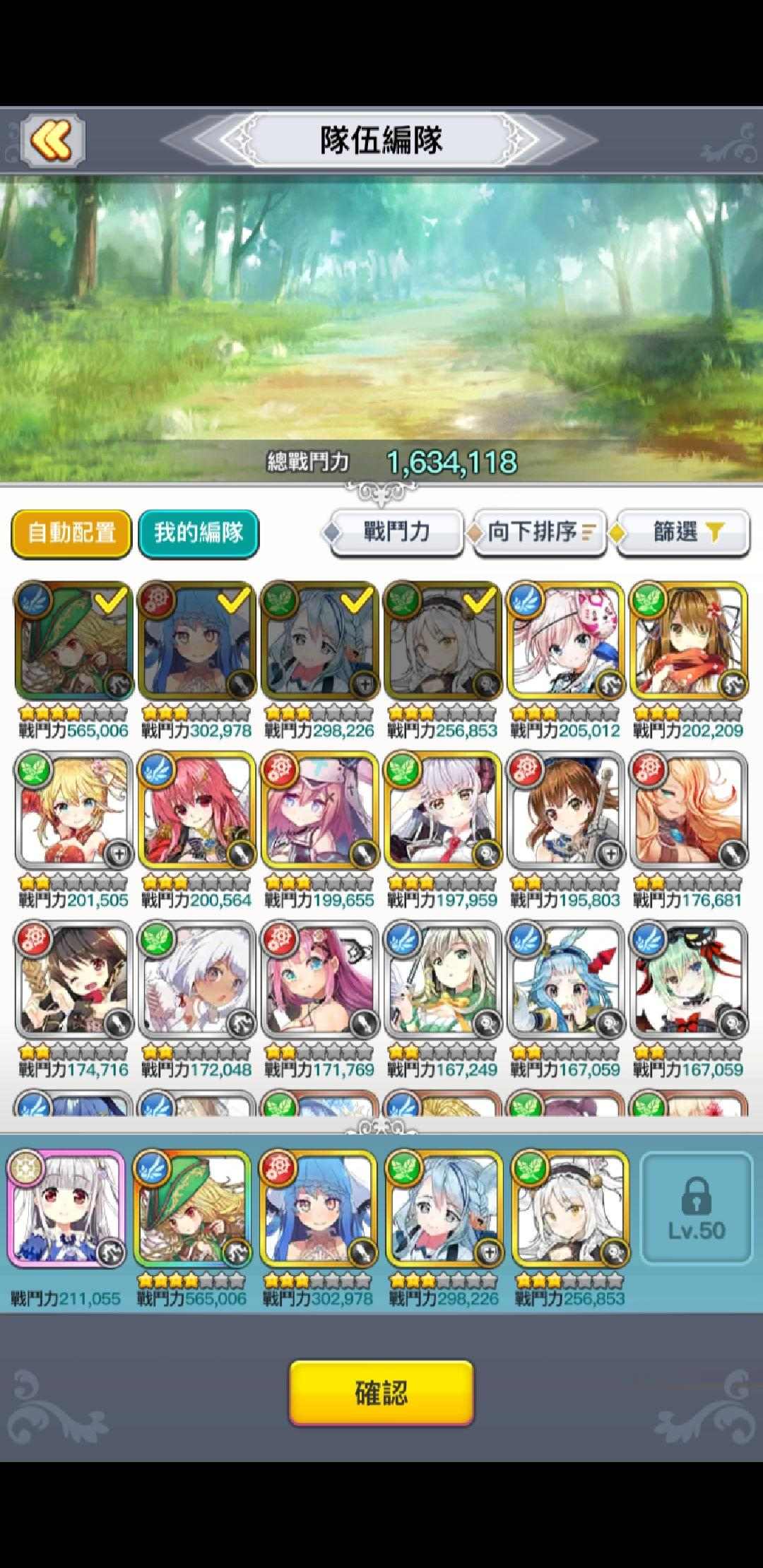Tap the 自動配置 auto-arrange button
763x1568 pixels.
pyautogui.click(x=71, y=533)
